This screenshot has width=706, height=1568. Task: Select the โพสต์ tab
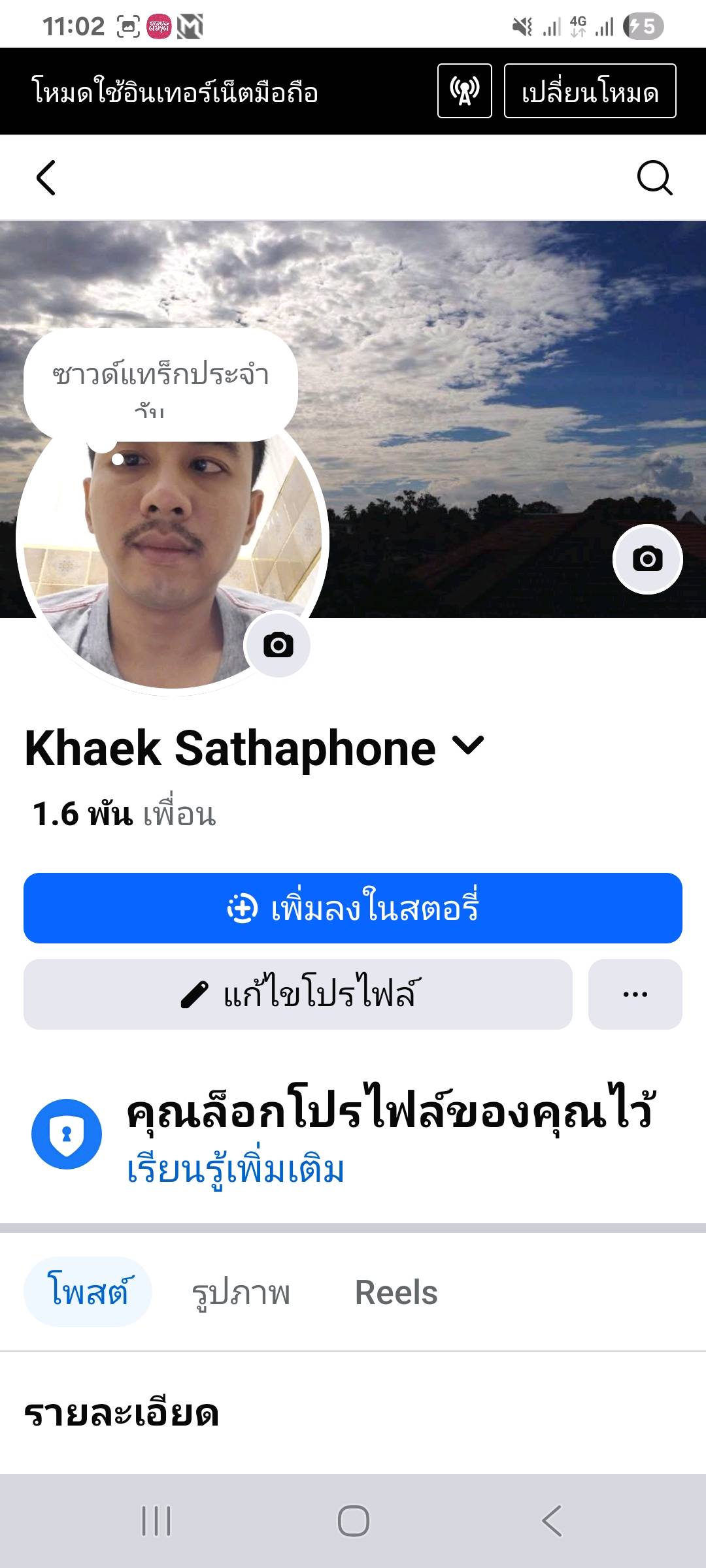point(88,1292)
